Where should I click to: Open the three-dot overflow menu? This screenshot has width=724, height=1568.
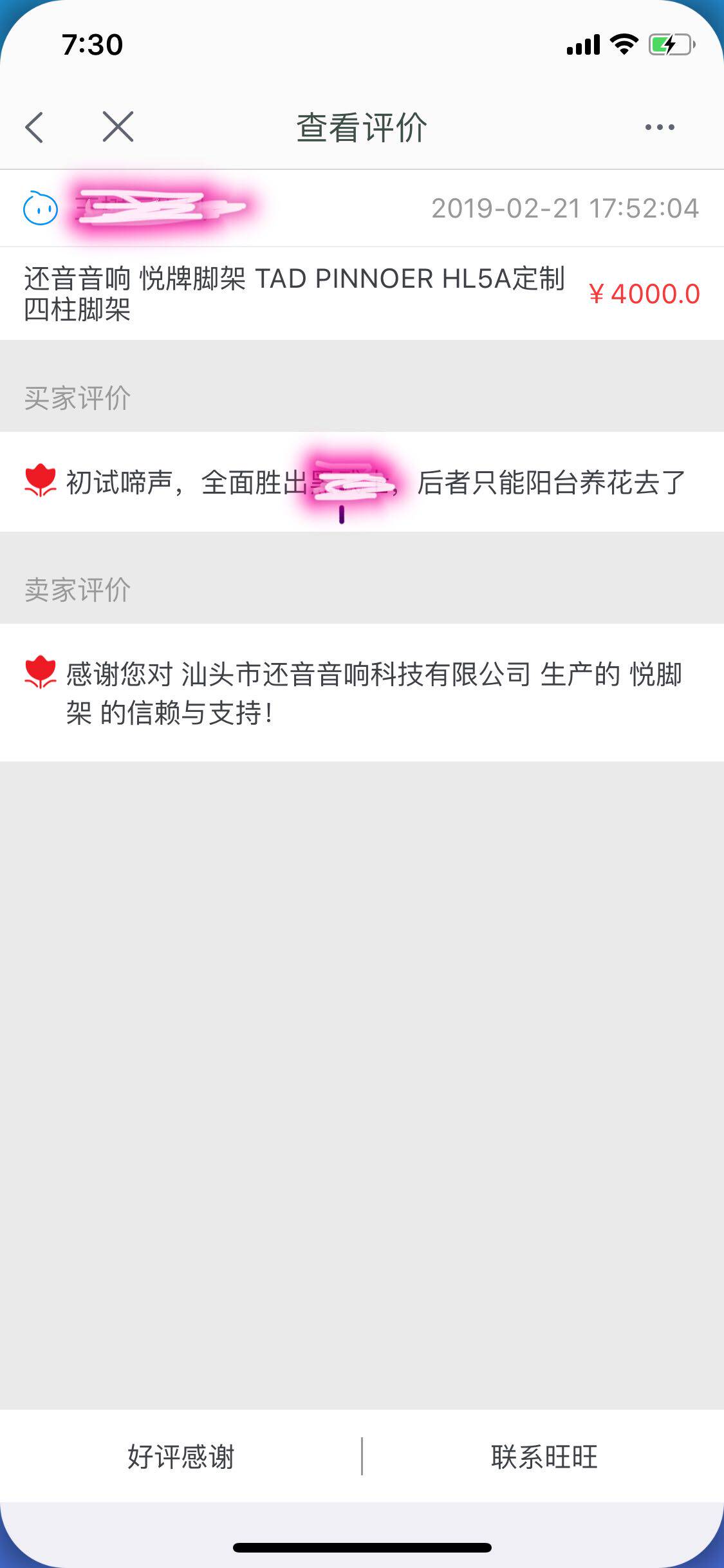660,127
